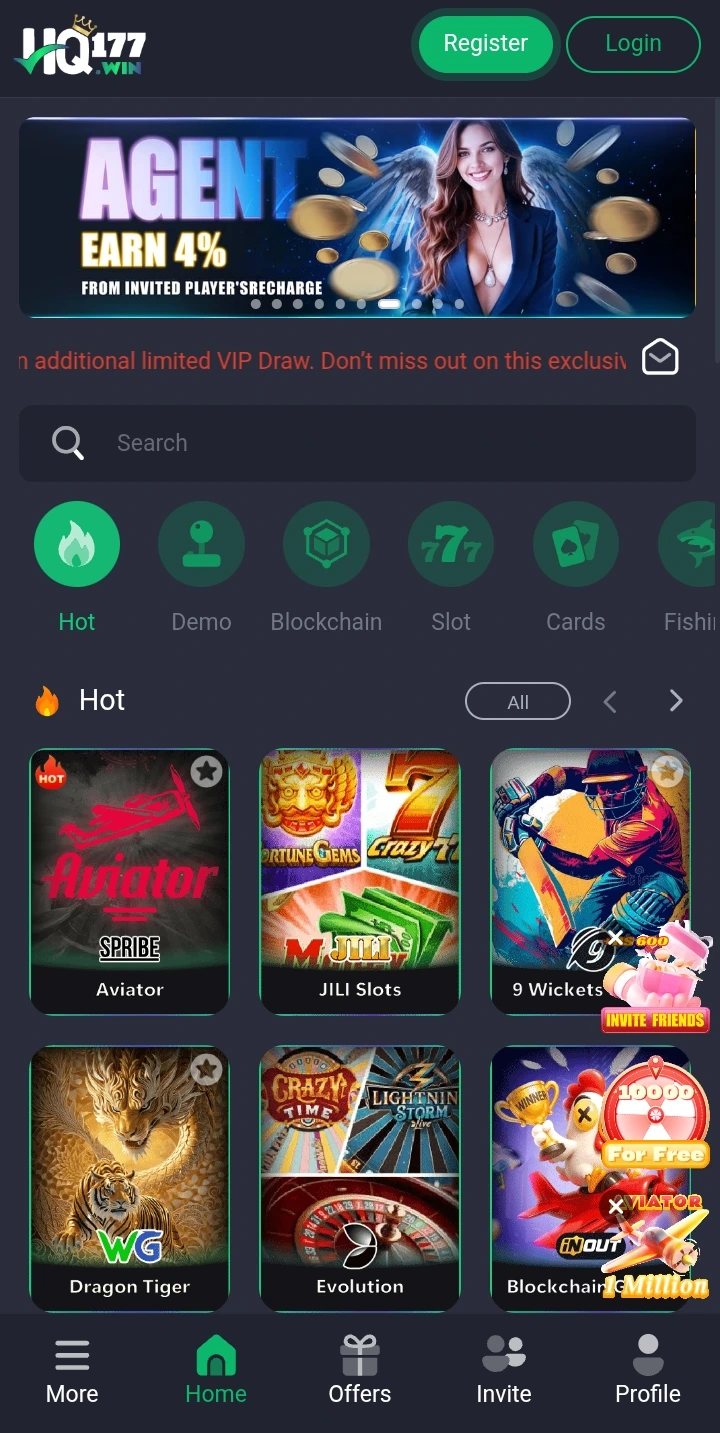Select the Blockchain category

coord(326,545)
